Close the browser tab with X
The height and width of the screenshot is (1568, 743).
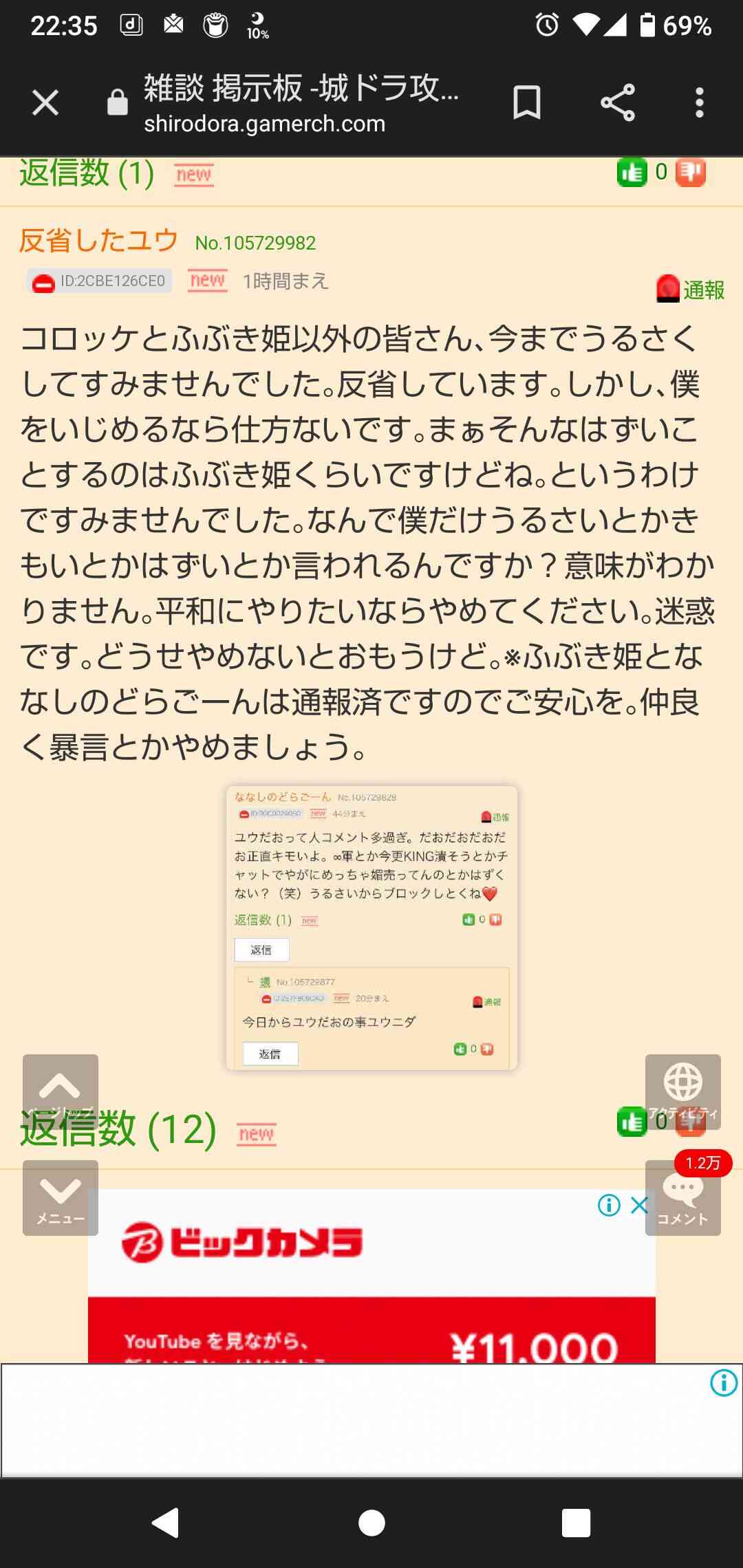[45, 103]
